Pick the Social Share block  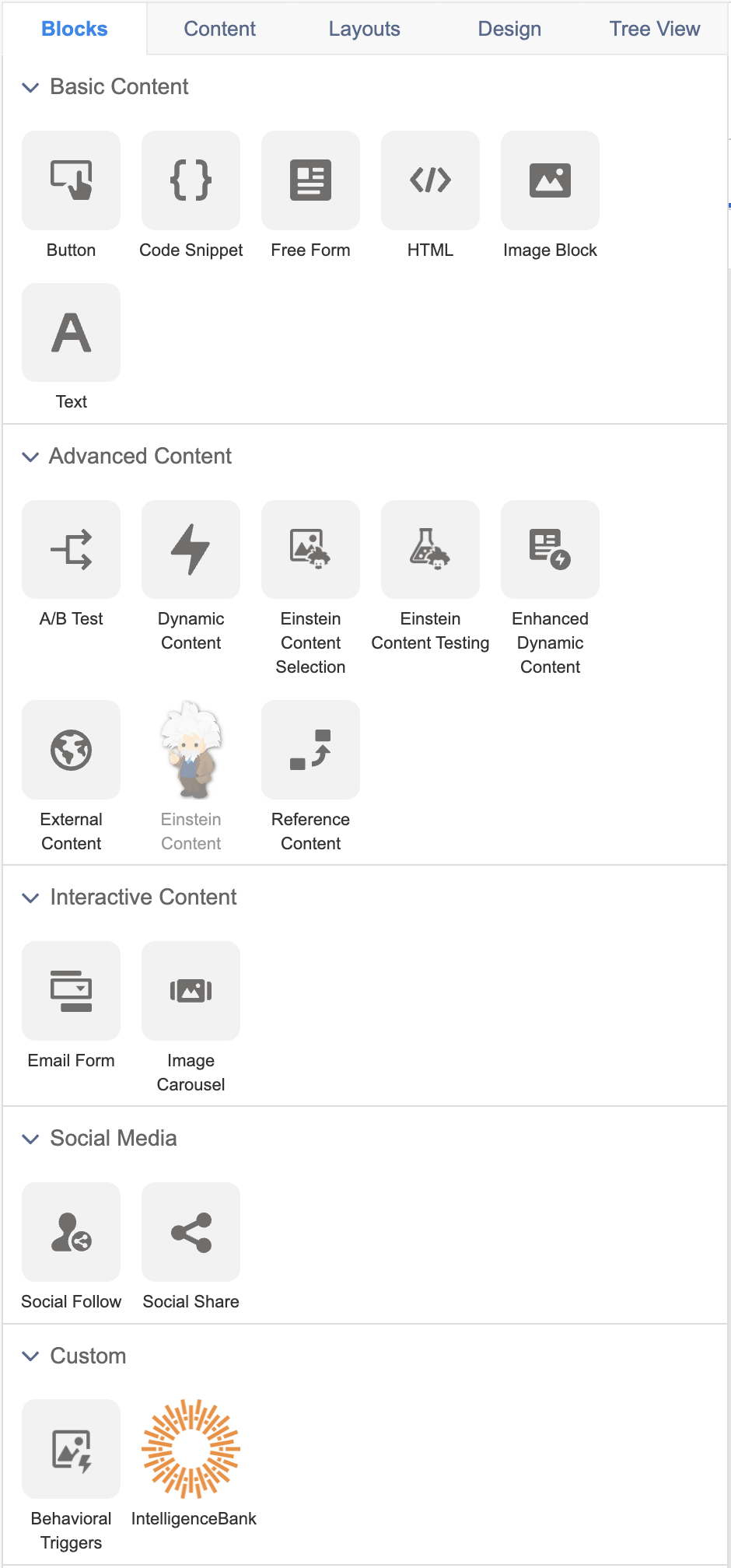click(191, 1232)
